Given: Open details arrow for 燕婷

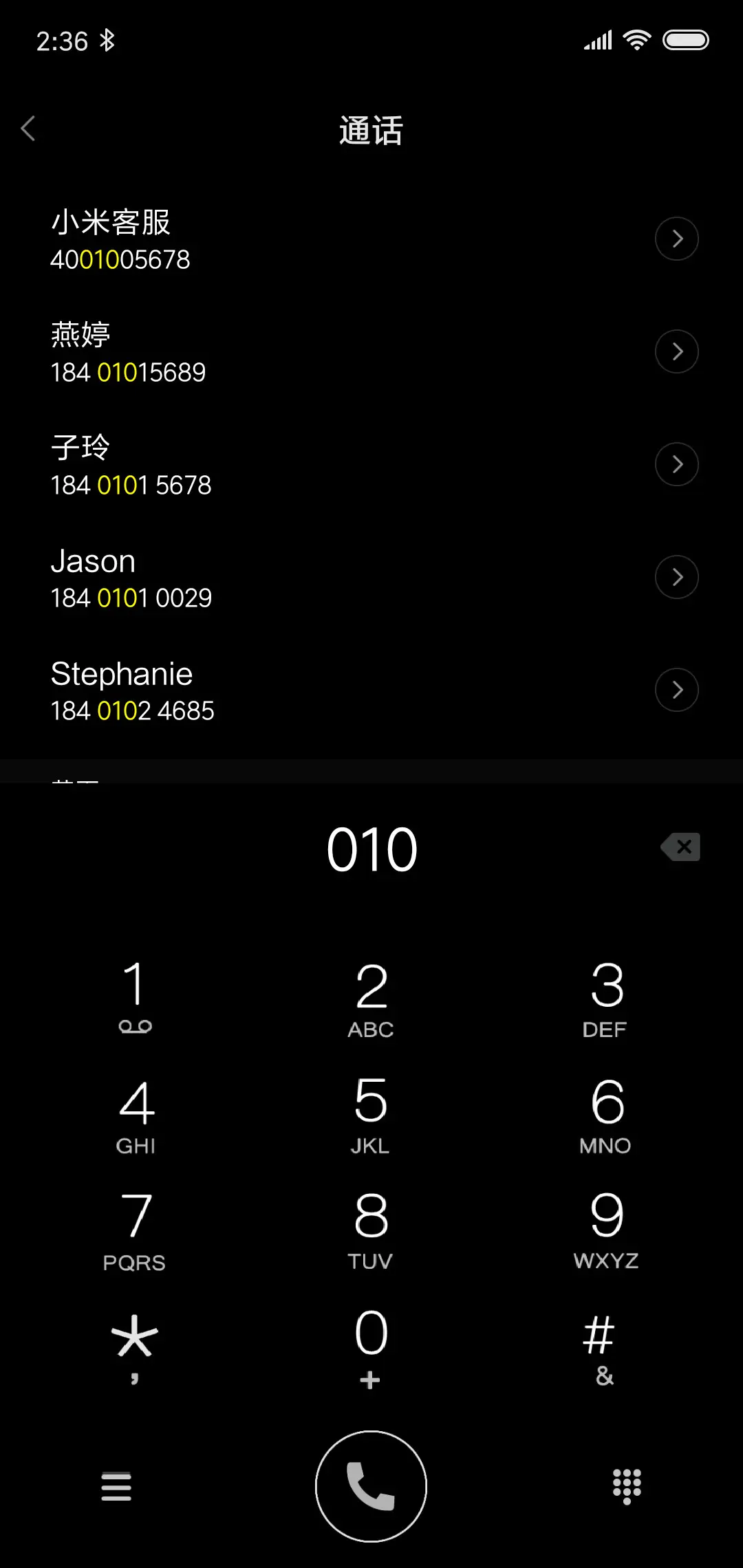Looking at the screenshot, I should click(x=677, y=351).
